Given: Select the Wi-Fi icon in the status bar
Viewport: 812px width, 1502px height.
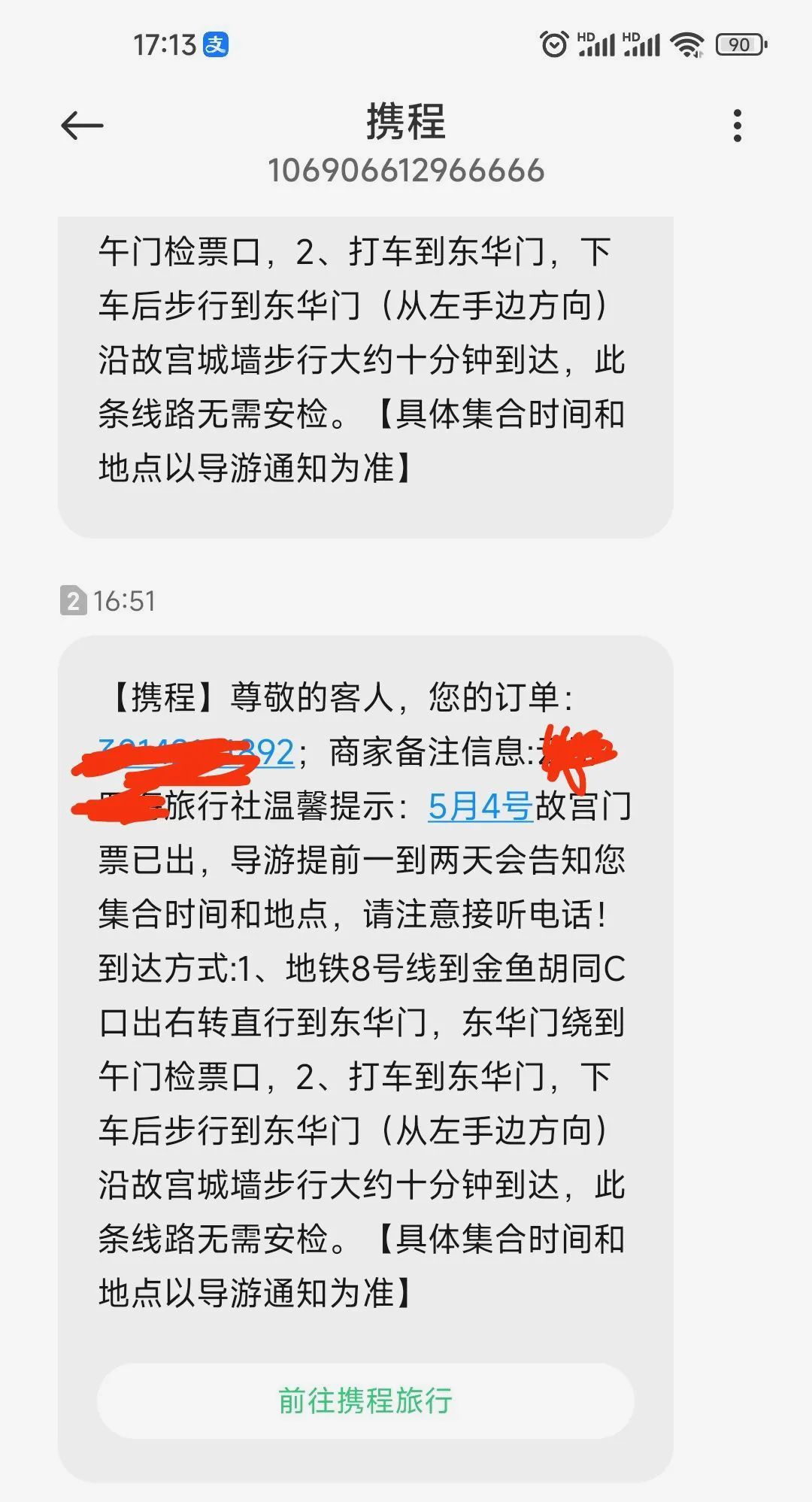Looking at the screenshot, I should point(686,45).
